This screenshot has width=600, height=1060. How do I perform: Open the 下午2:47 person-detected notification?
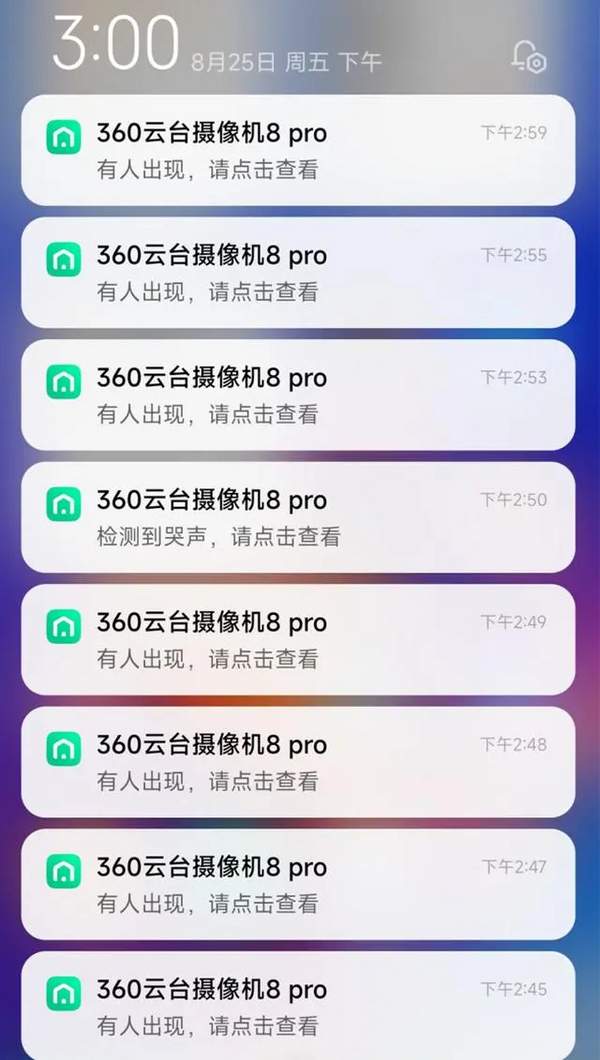click(x=298, y=884)
